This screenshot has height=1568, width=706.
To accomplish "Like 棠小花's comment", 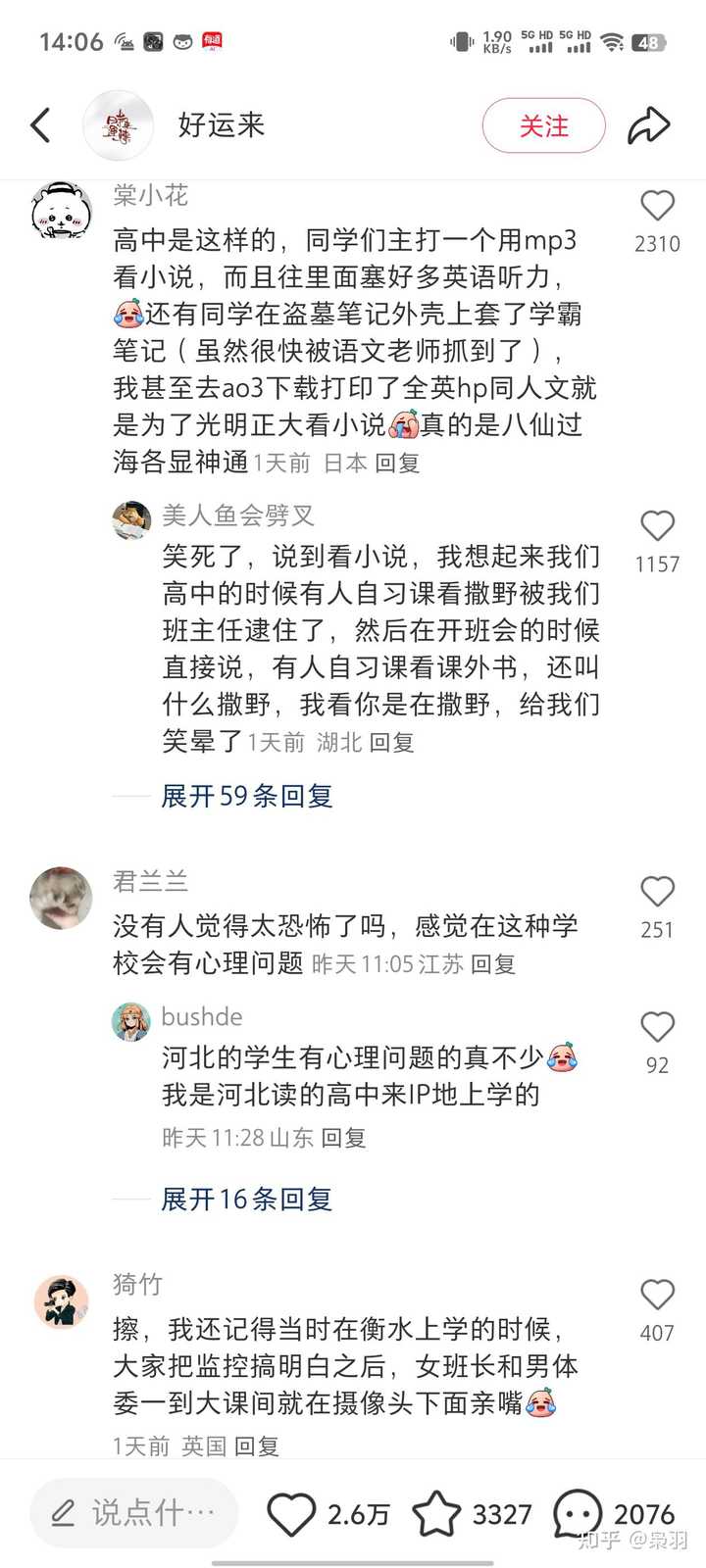I will click(x=657, y=206).
